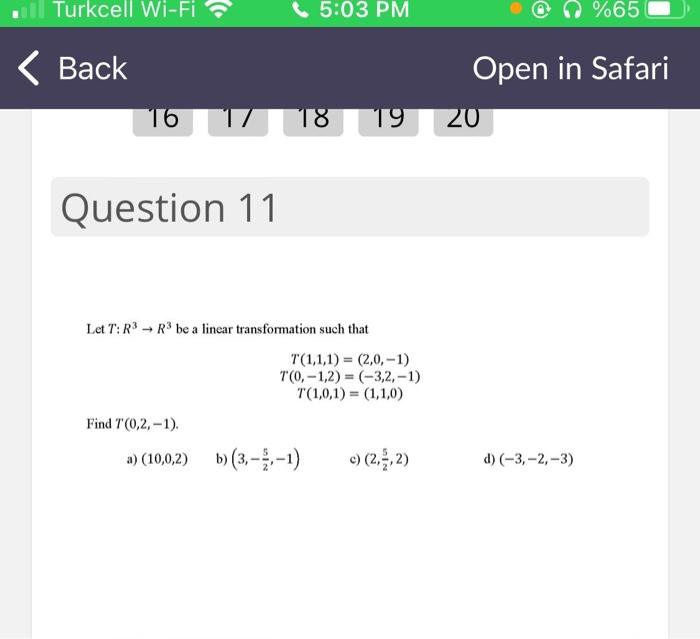The width and height of the screenshot is (700, 639).
Task: Go back using the Back button
Action: pos(74,68)
